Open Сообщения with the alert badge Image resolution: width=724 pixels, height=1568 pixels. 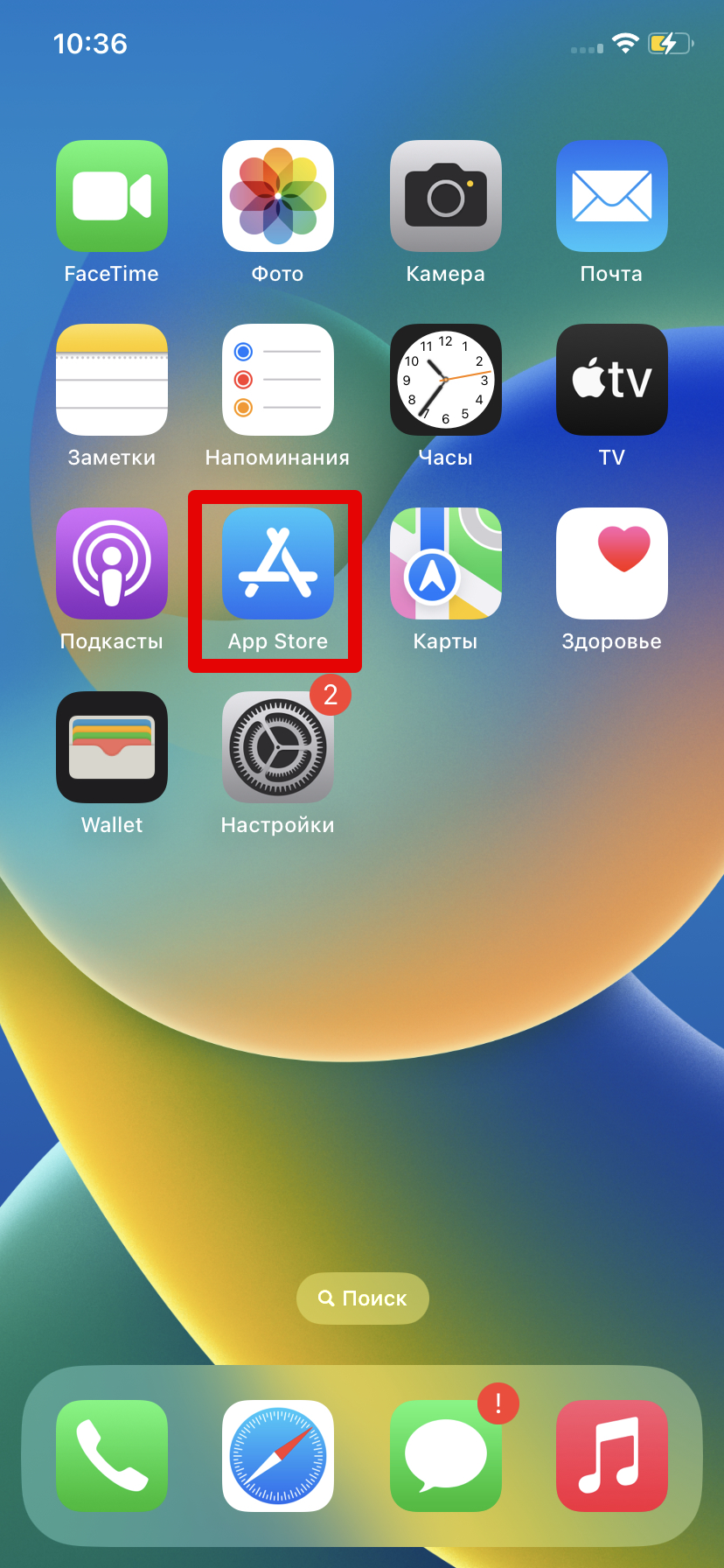click(x=446, y=1455)
